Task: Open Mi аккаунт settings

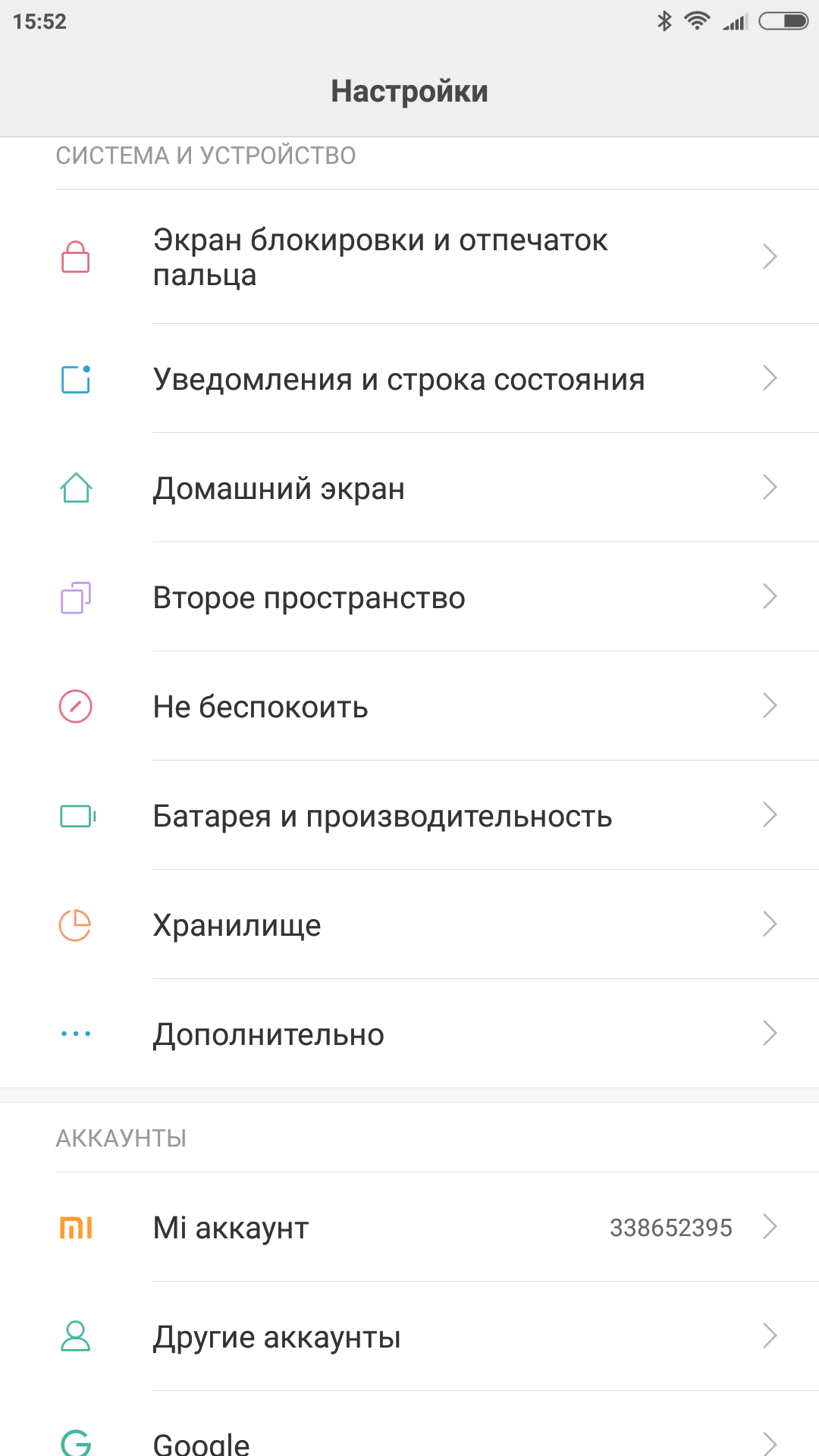Action: (409, 1227)
